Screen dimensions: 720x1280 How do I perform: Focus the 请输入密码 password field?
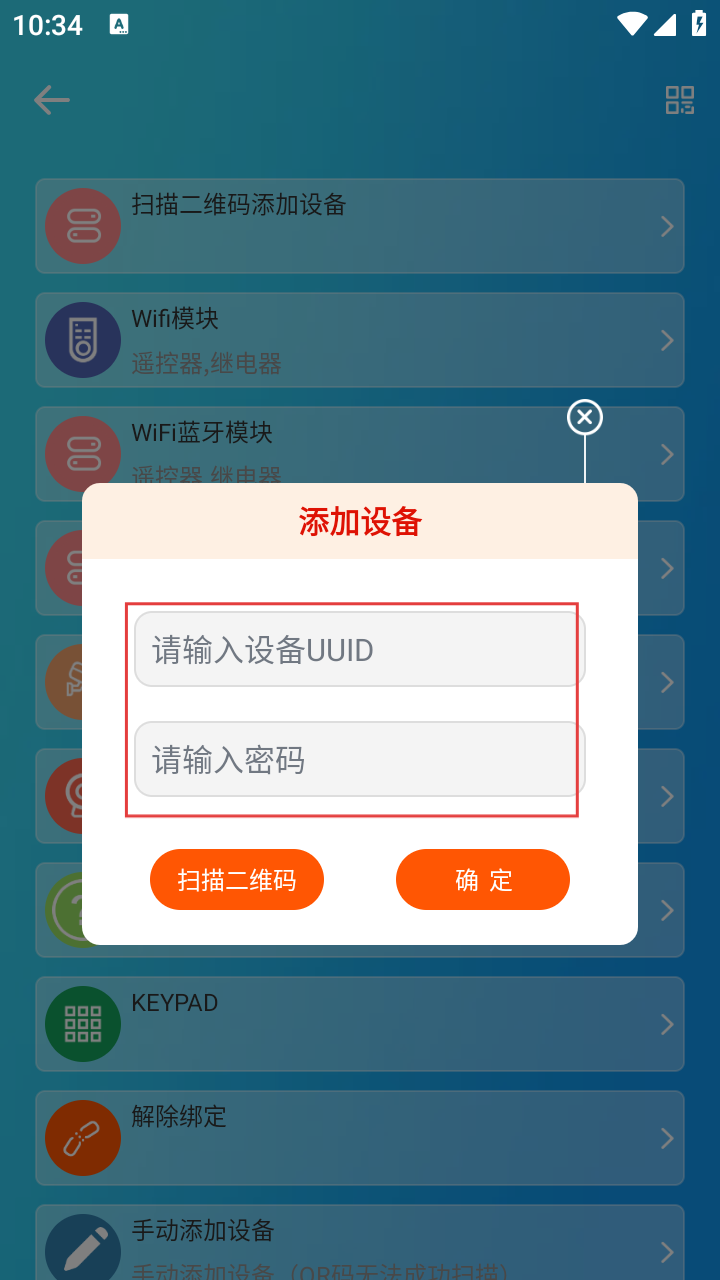pos(358,760)
